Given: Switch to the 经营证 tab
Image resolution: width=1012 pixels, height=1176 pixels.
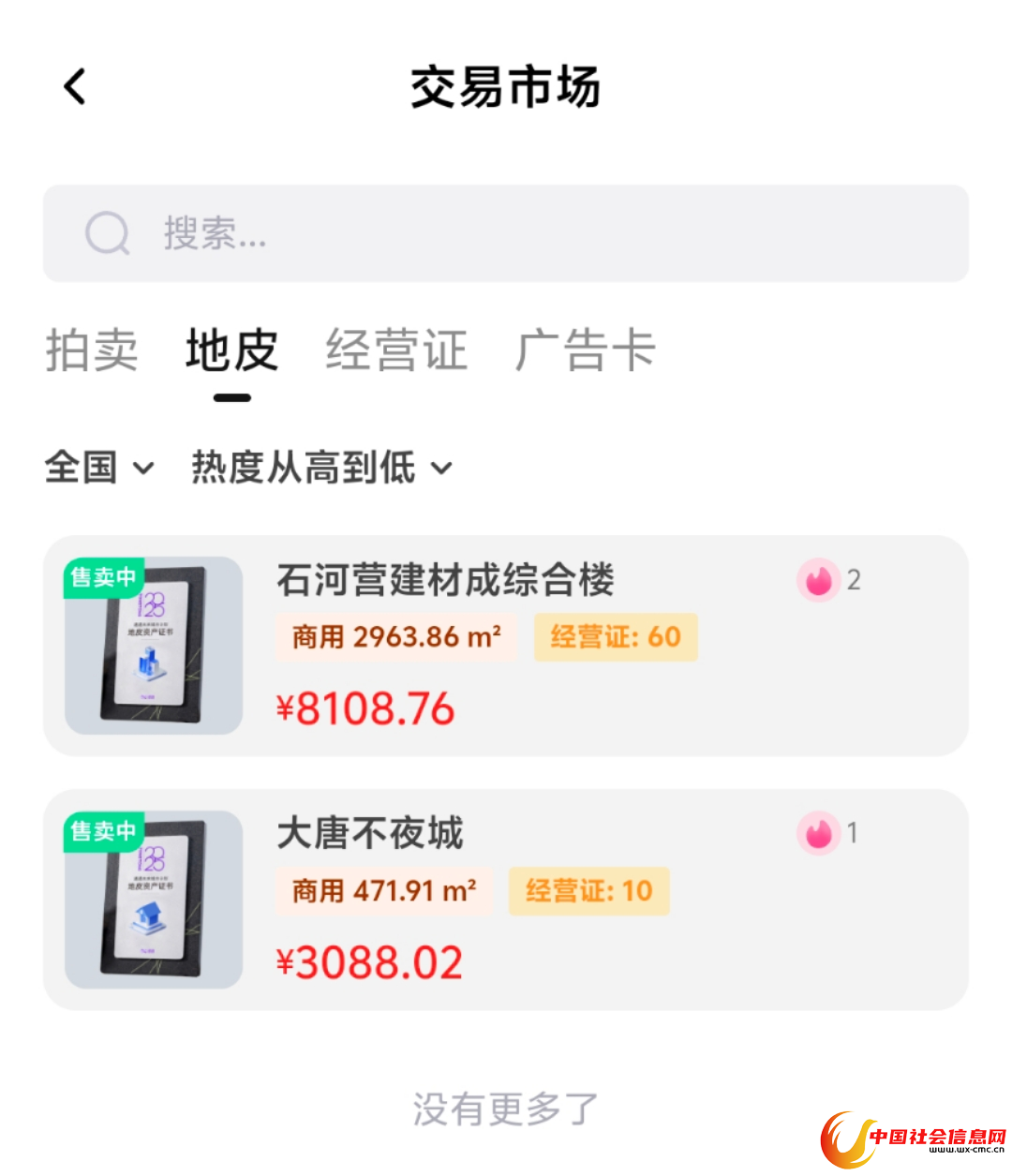Looking at the screenshot, I should pyautogui.click(x=395, y=350).
